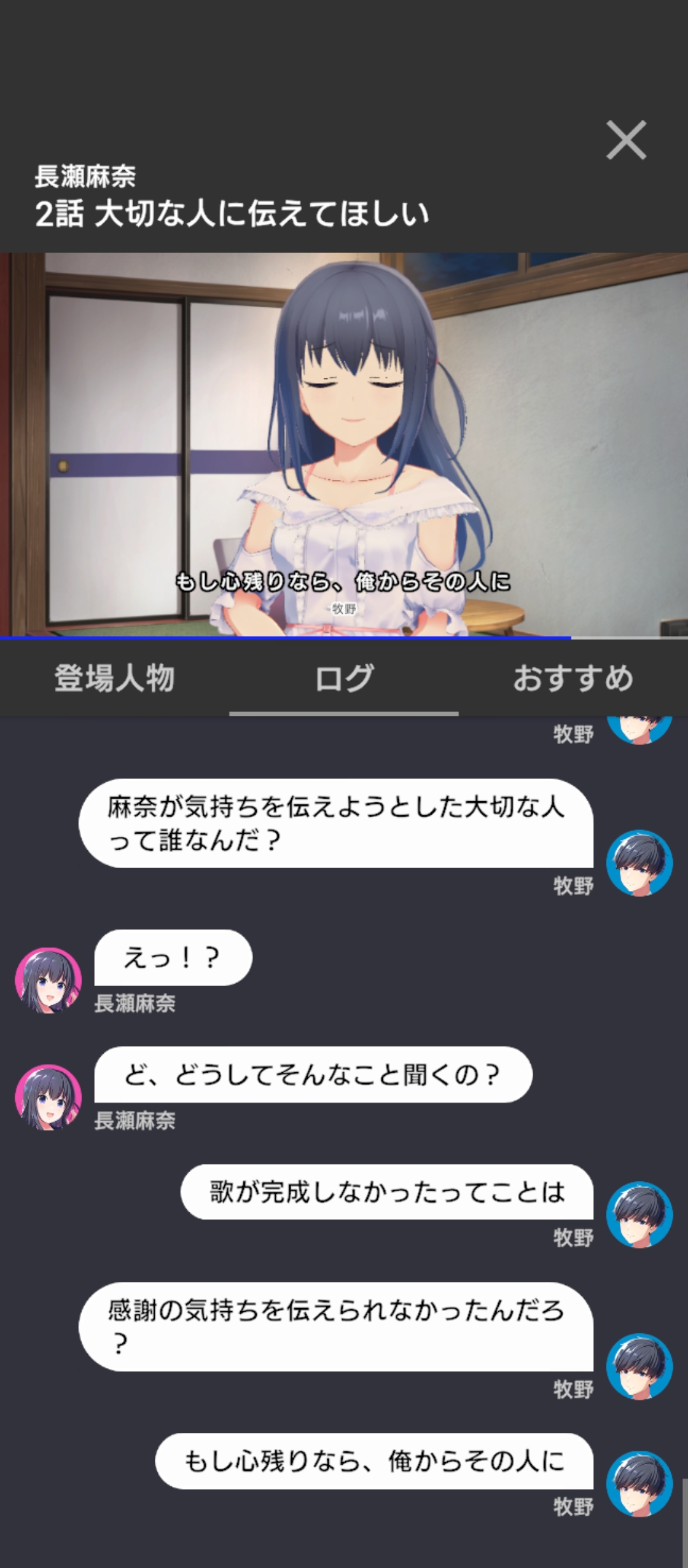Select the log line ど、どうしてそんなこと聞くの？
The height and width of the screenshot is (1568, 688).
(313, 1075)
